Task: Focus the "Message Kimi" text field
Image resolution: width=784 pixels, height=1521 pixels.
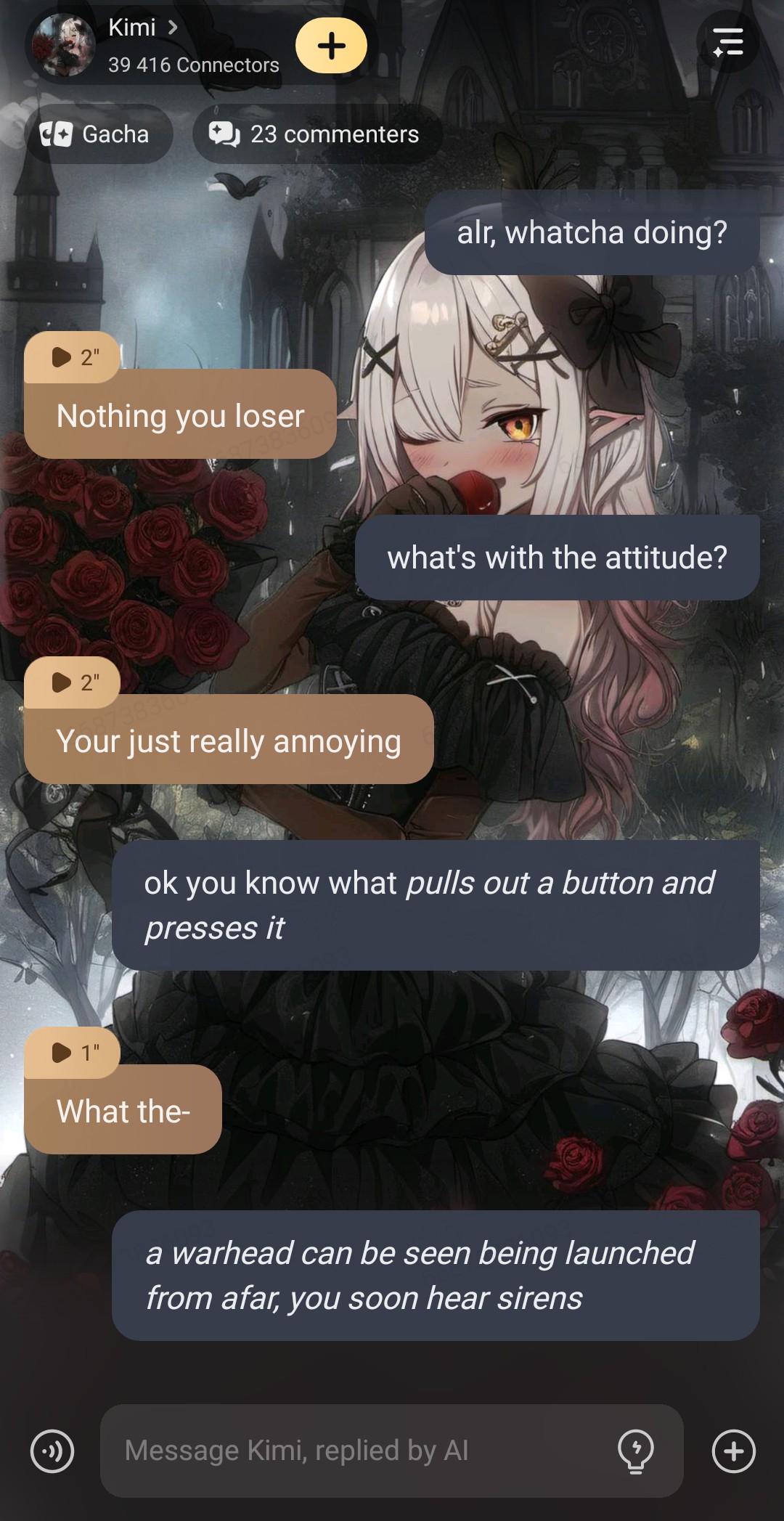Action: click(x=356, y=1451)
